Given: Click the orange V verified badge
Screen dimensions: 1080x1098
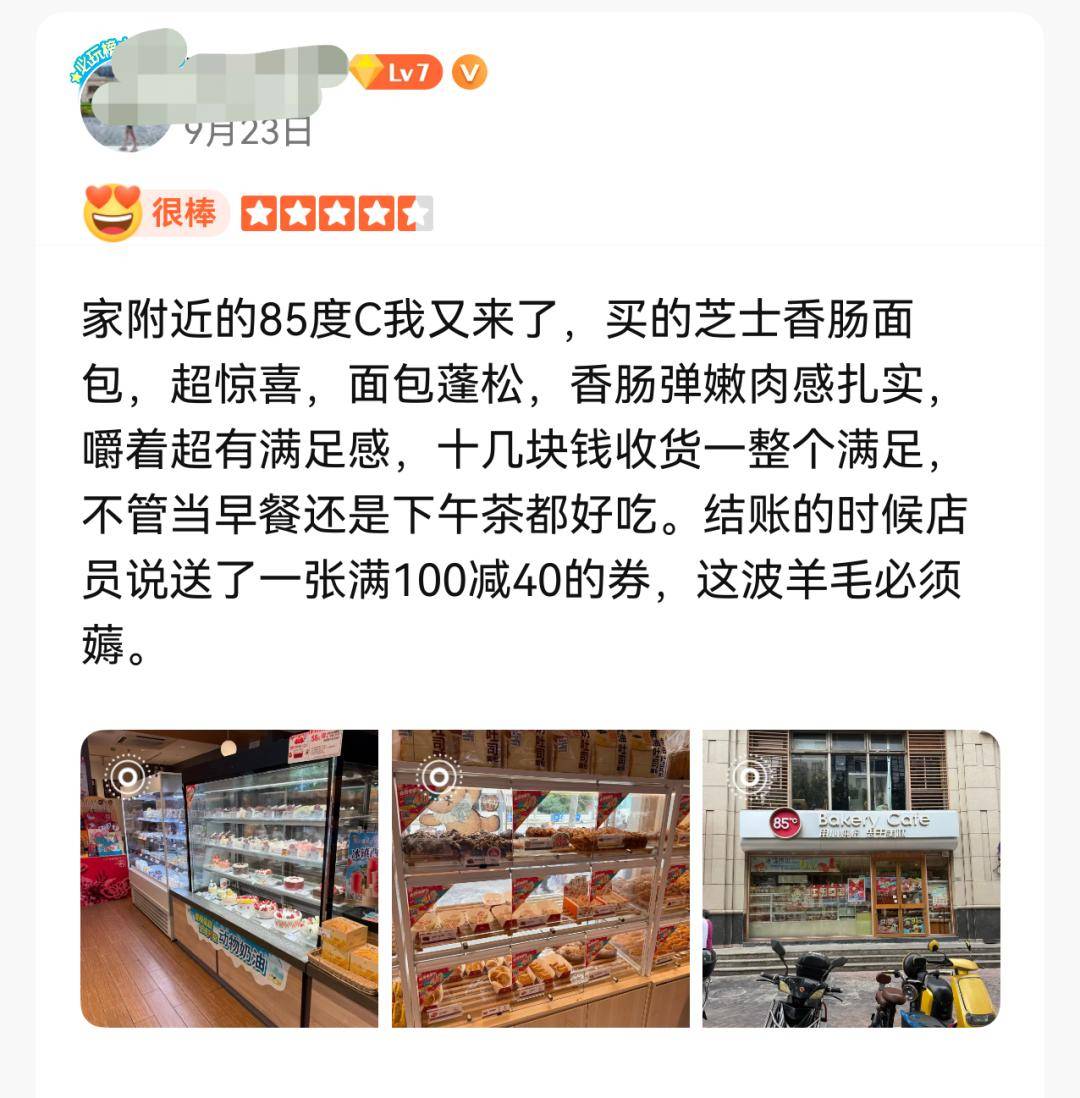Looking at the screenshot, I should [470, 72].
